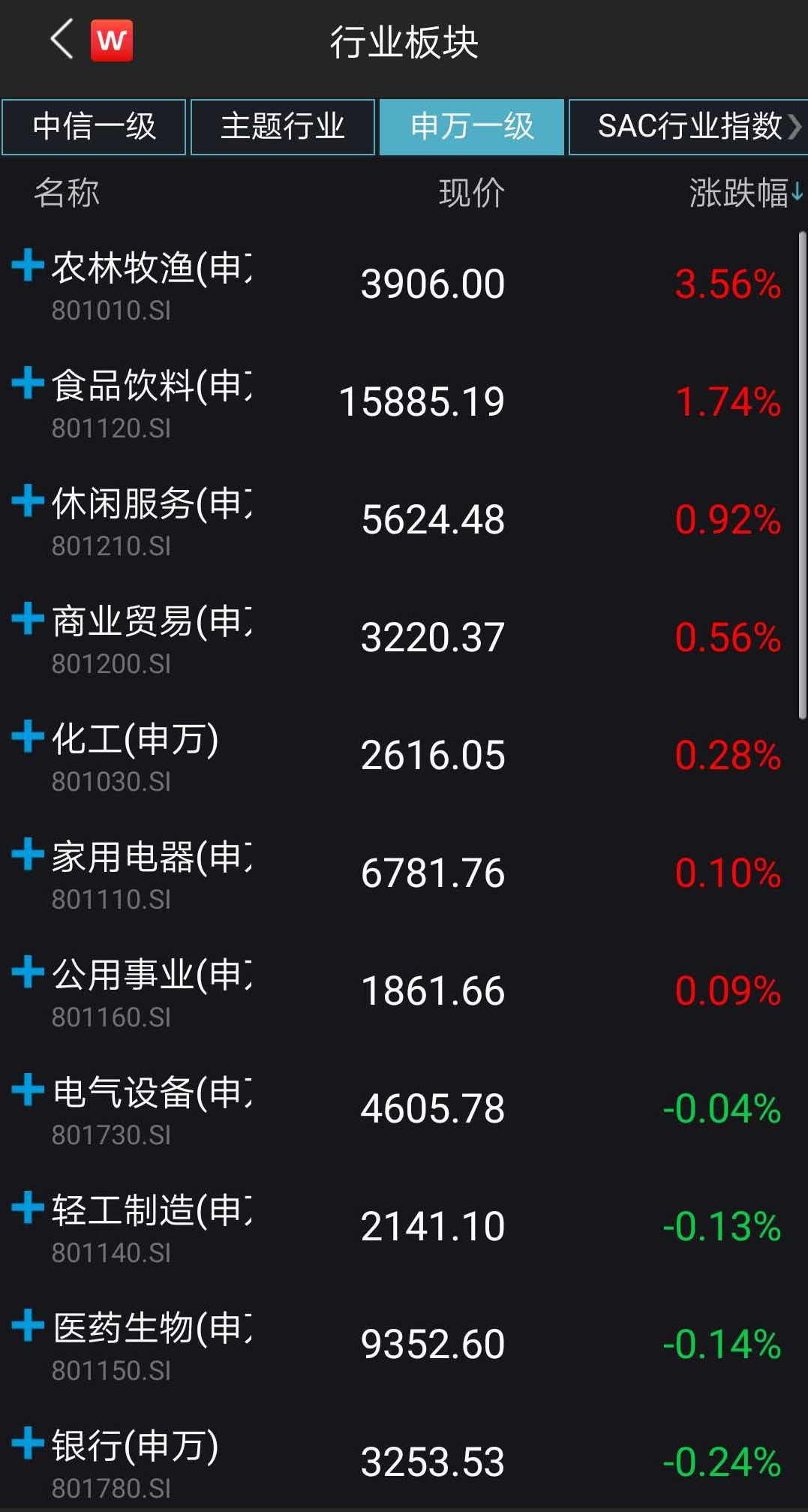Go back using the top-left arrow

62,40
